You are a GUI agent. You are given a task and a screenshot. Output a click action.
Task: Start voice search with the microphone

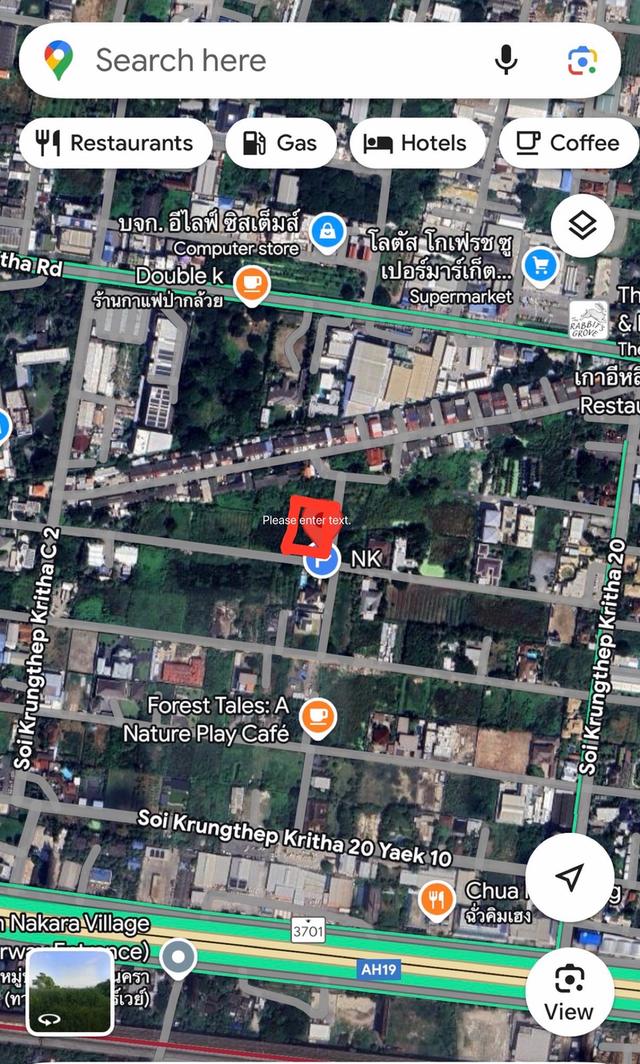[507, 60]
